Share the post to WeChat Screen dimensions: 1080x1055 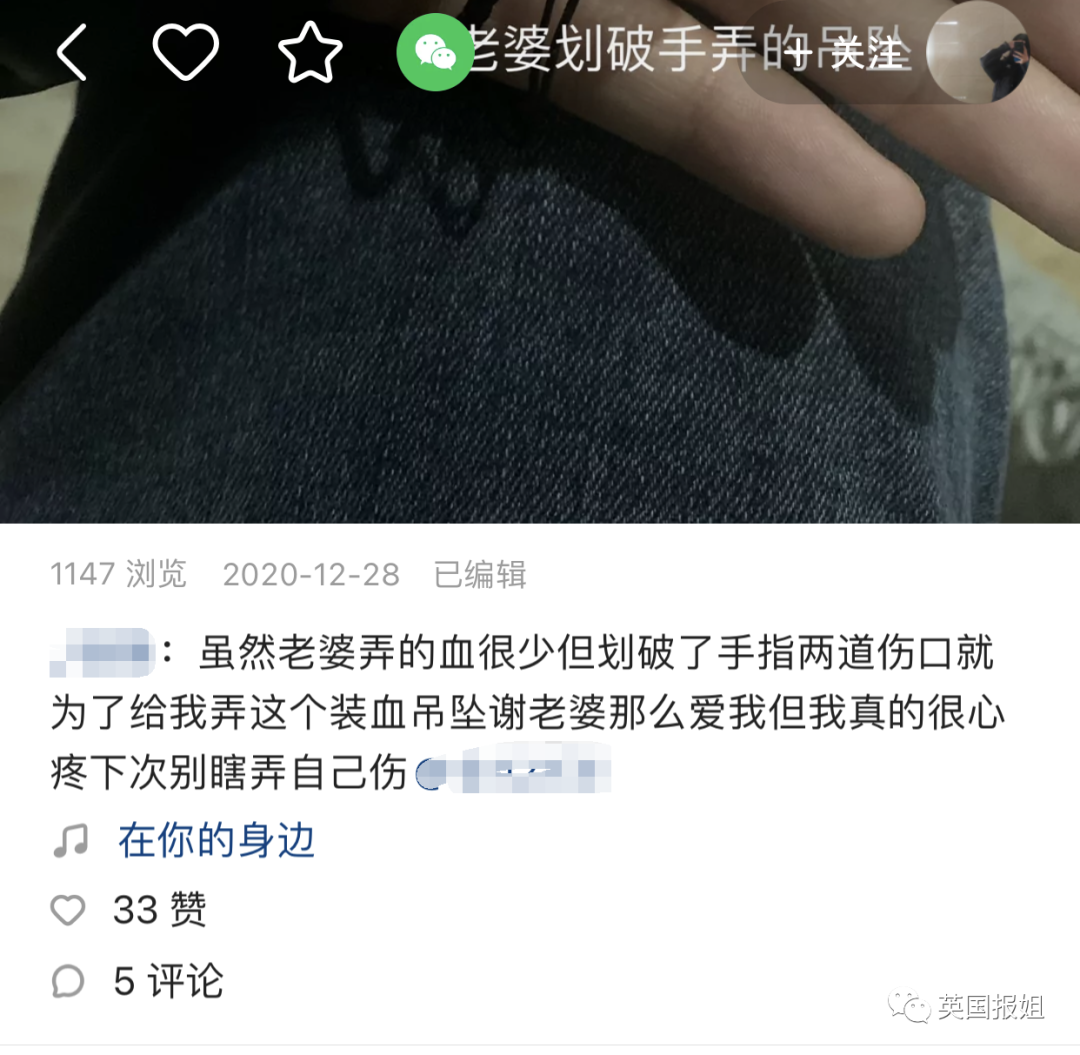pyautogui.click(x=434, y=53)
